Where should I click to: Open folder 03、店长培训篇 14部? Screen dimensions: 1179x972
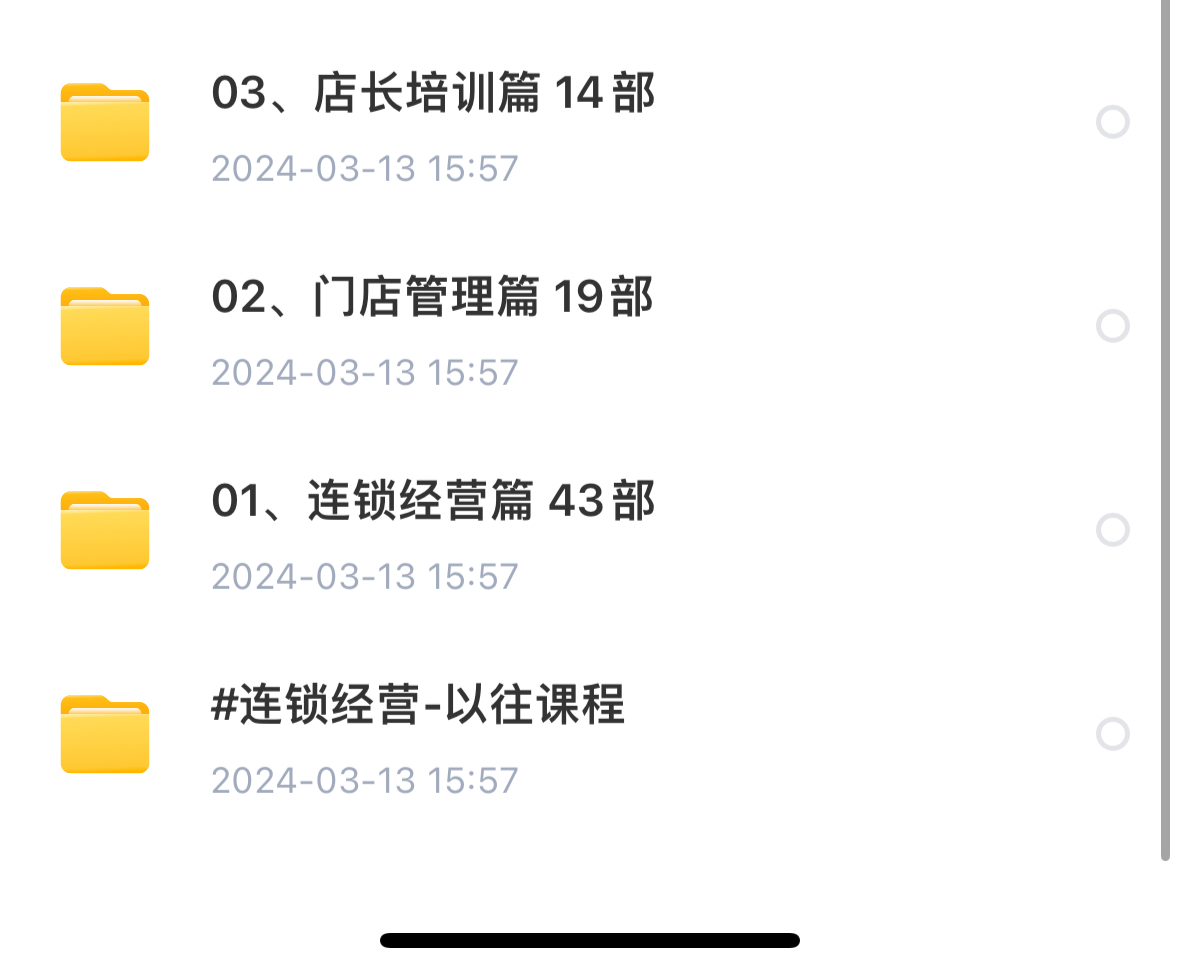pyautogui.click(x=433, y=96)
